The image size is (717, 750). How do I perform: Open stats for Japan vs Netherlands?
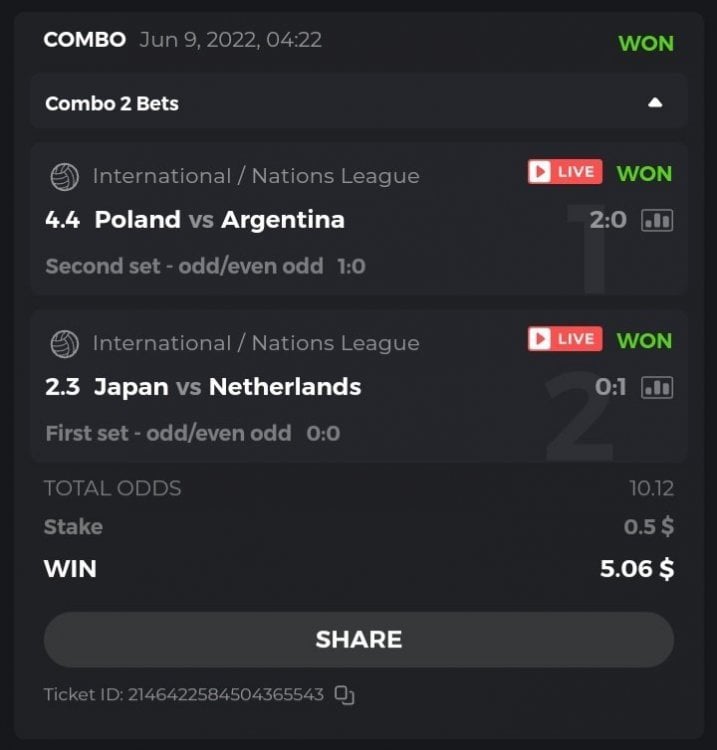657,387
